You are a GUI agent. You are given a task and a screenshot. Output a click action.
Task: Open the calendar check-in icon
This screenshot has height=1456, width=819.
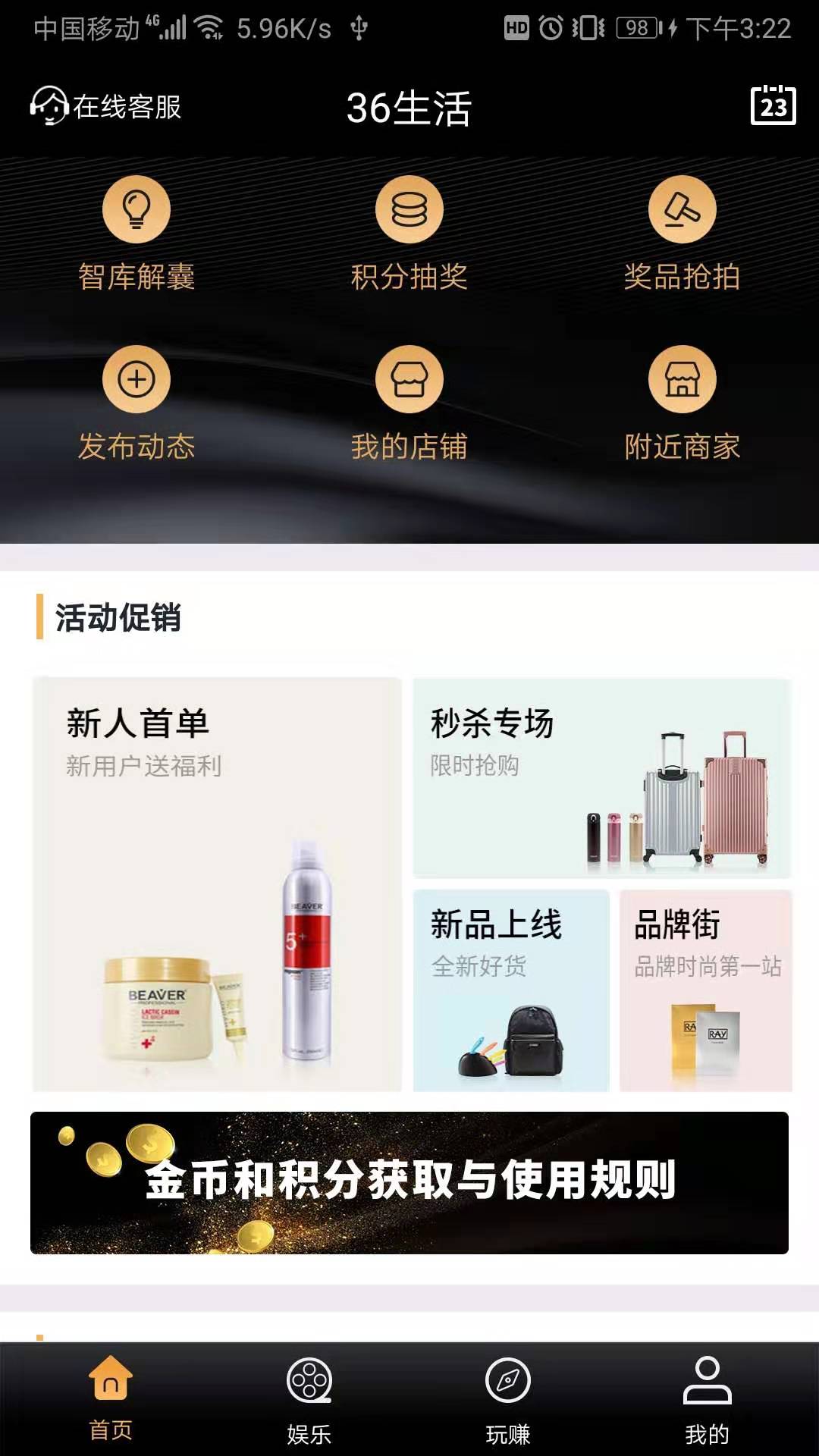pos(773,105)
